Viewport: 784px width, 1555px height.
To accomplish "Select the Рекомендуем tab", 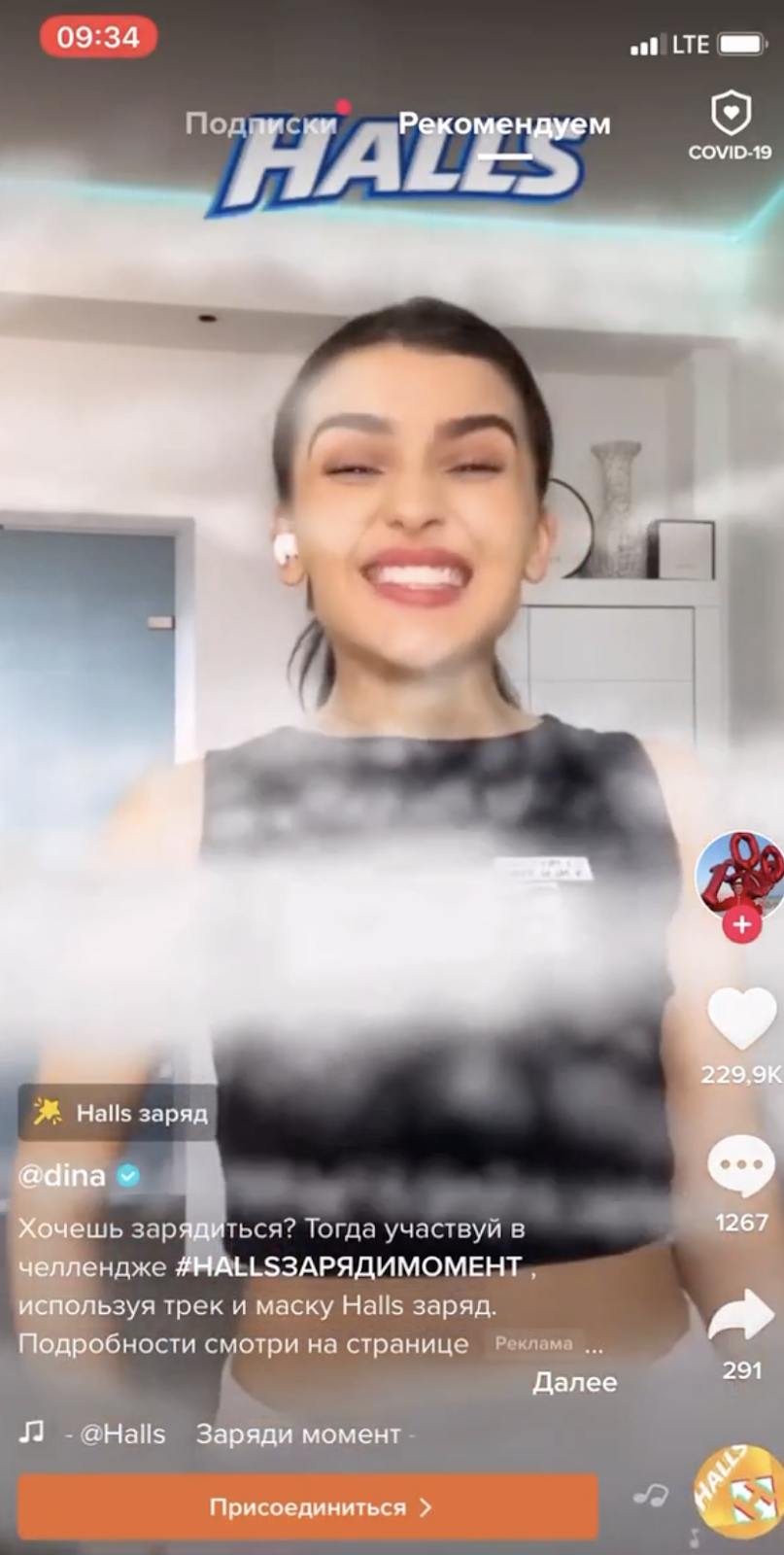I will coord(504,124).
